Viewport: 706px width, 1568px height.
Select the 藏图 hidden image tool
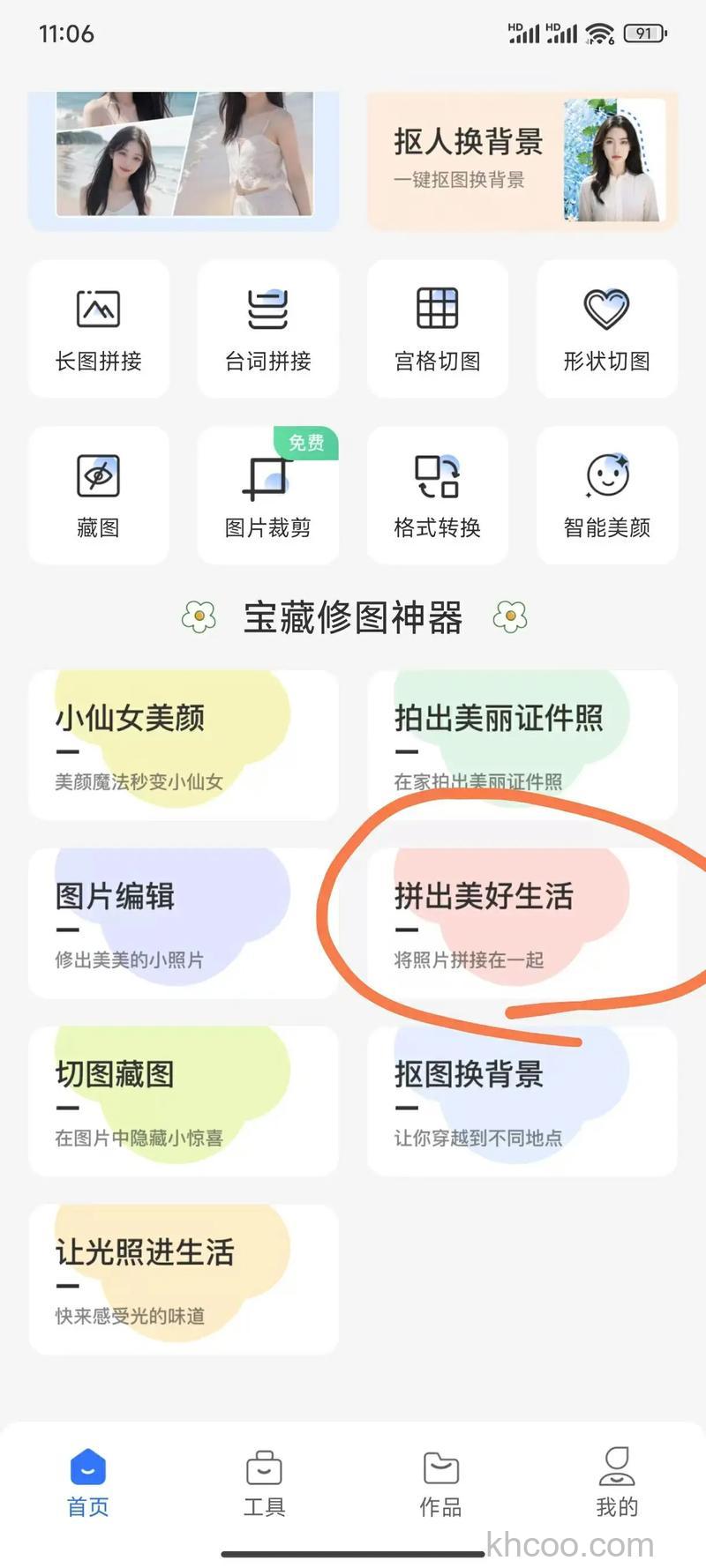click(x=98, y=494)
